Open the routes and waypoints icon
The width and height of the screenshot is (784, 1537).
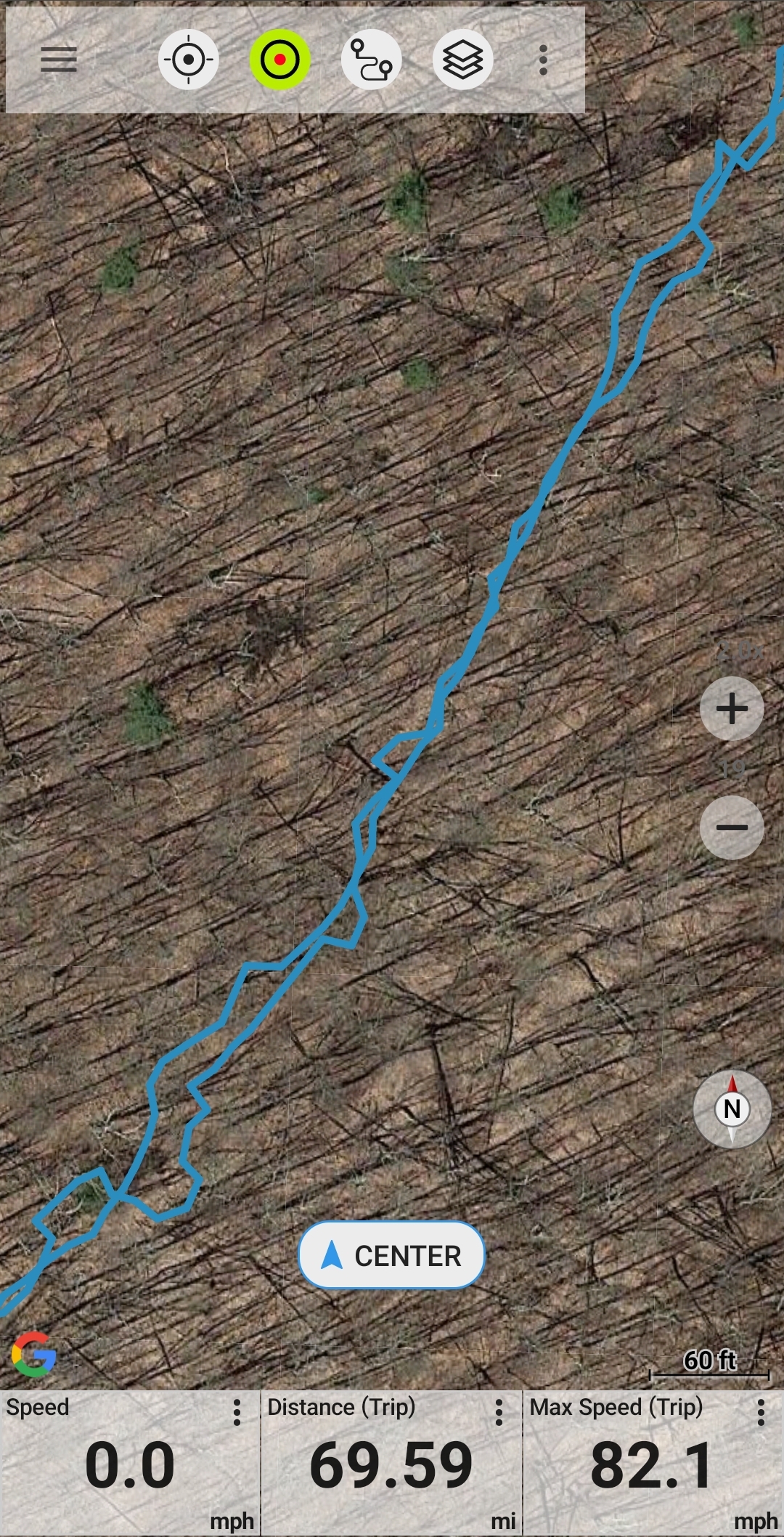click(372, 60)
